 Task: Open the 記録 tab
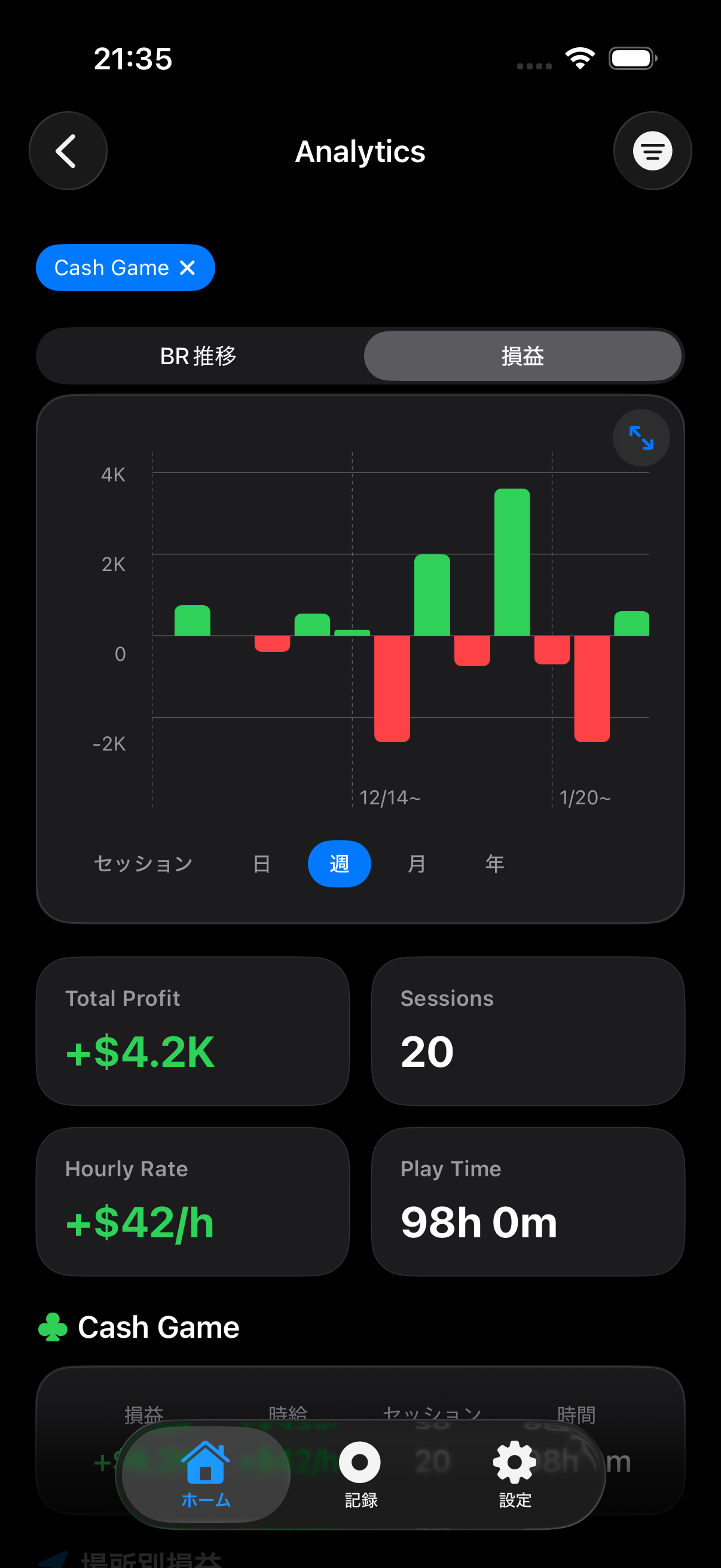360,1473
